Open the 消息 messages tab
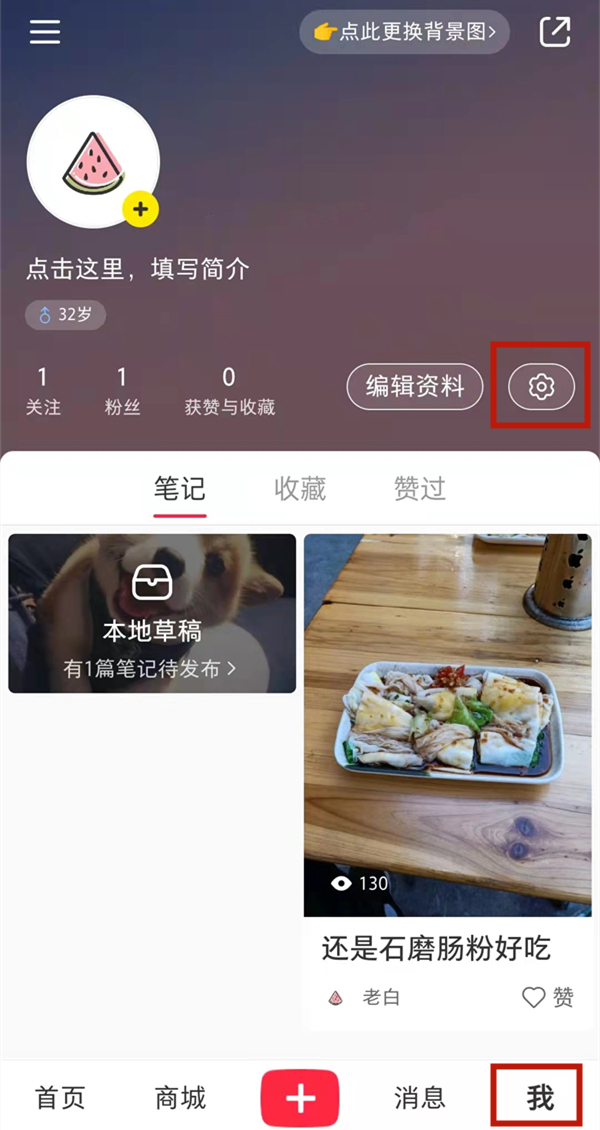Image resolution: width=600 pixels, height=1130 pixels. pyautogui.click(x=420, y=1097)
